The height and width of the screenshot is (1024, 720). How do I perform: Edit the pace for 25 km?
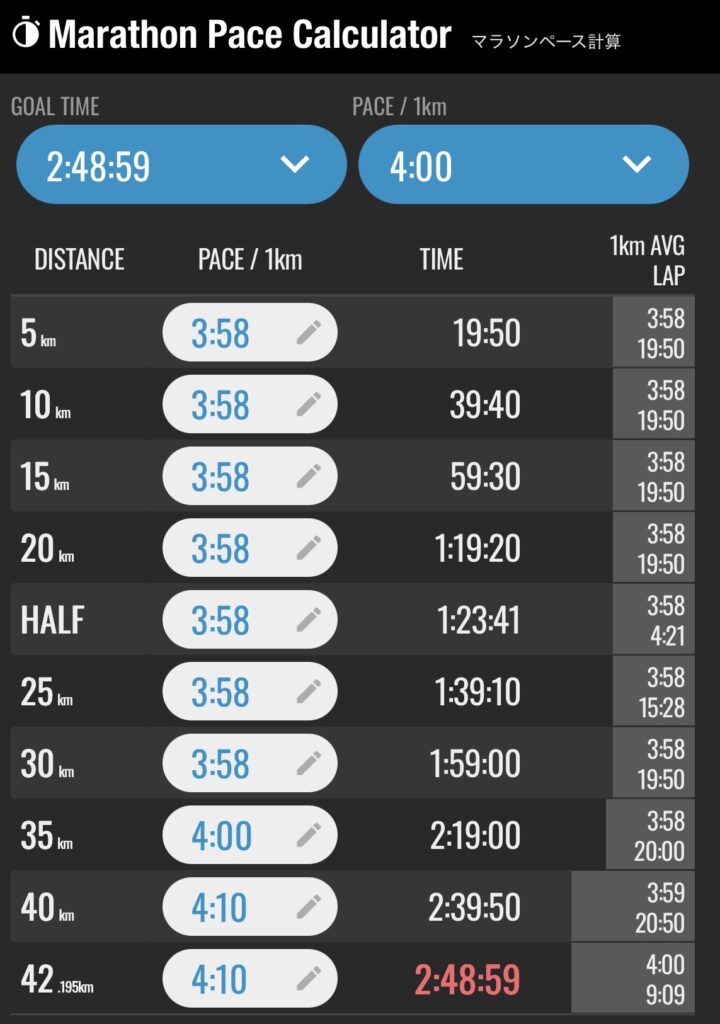(250, 692)
